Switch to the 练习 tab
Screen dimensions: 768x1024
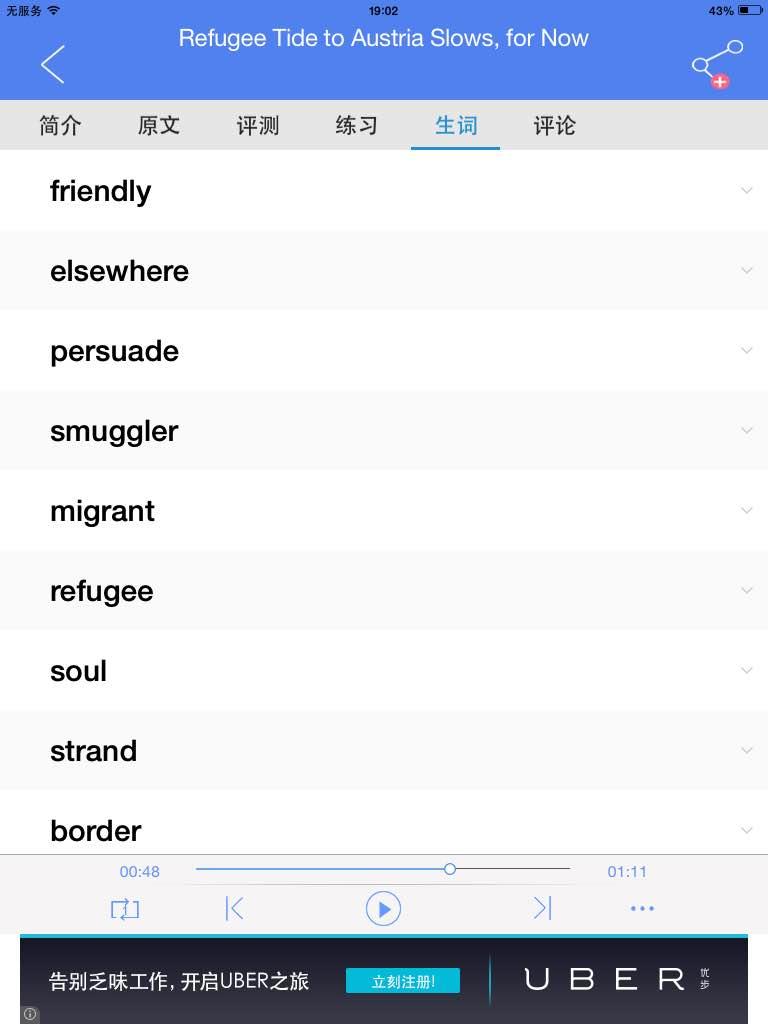point(357,126)
